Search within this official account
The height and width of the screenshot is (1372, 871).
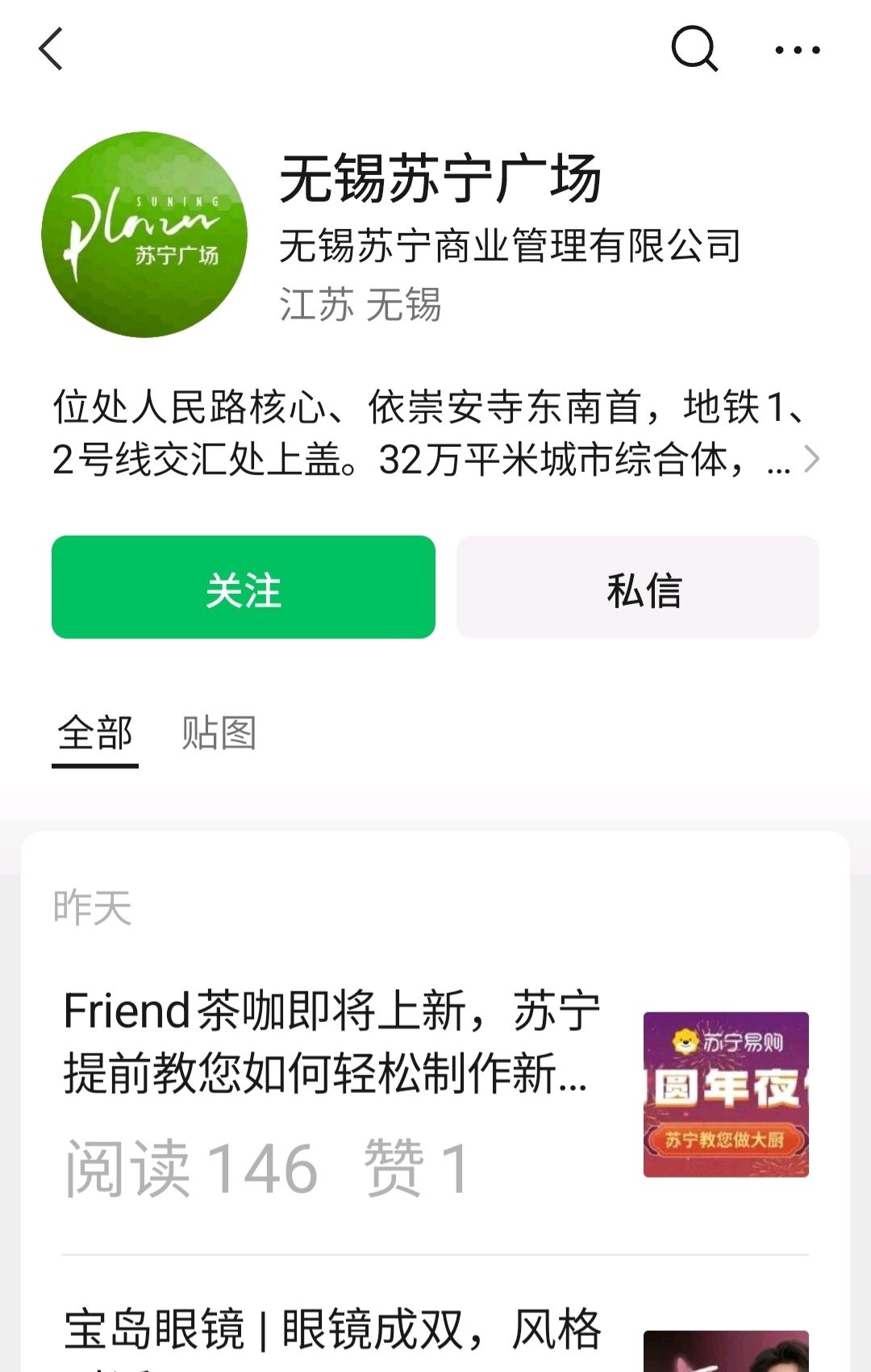tap(694, 49)
